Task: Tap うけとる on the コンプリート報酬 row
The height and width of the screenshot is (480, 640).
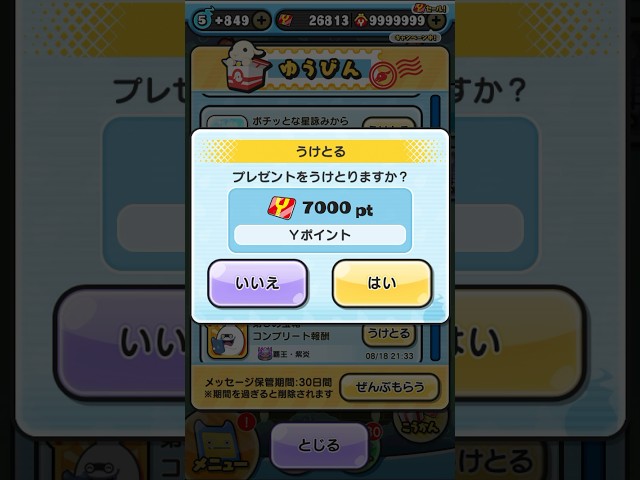Action: (389, 333)
